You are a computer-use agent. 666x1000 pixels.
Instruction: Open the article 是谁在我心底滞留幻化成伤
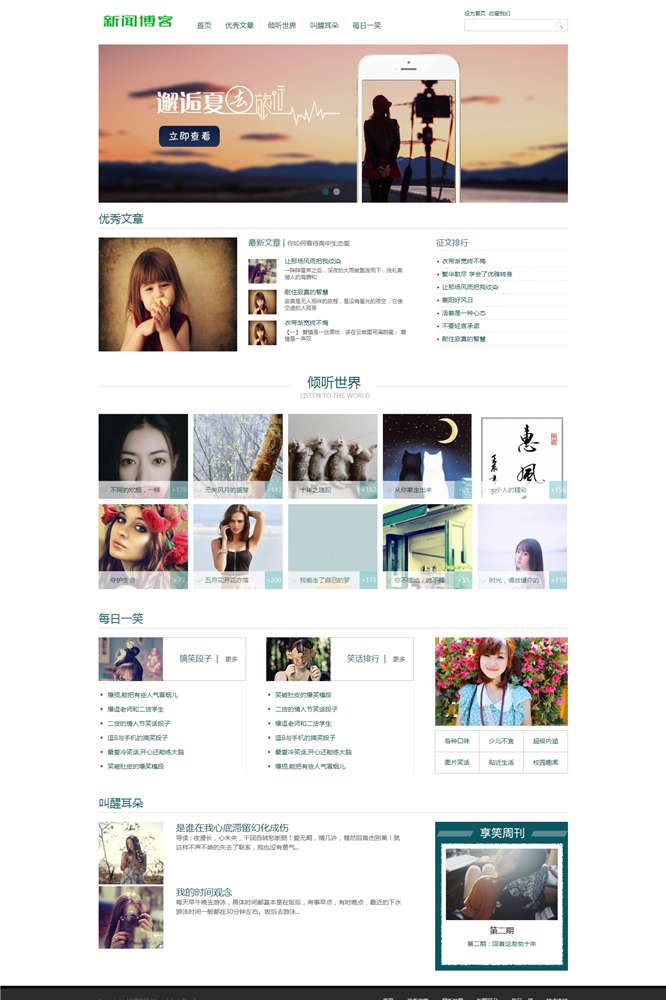point(231,828)
